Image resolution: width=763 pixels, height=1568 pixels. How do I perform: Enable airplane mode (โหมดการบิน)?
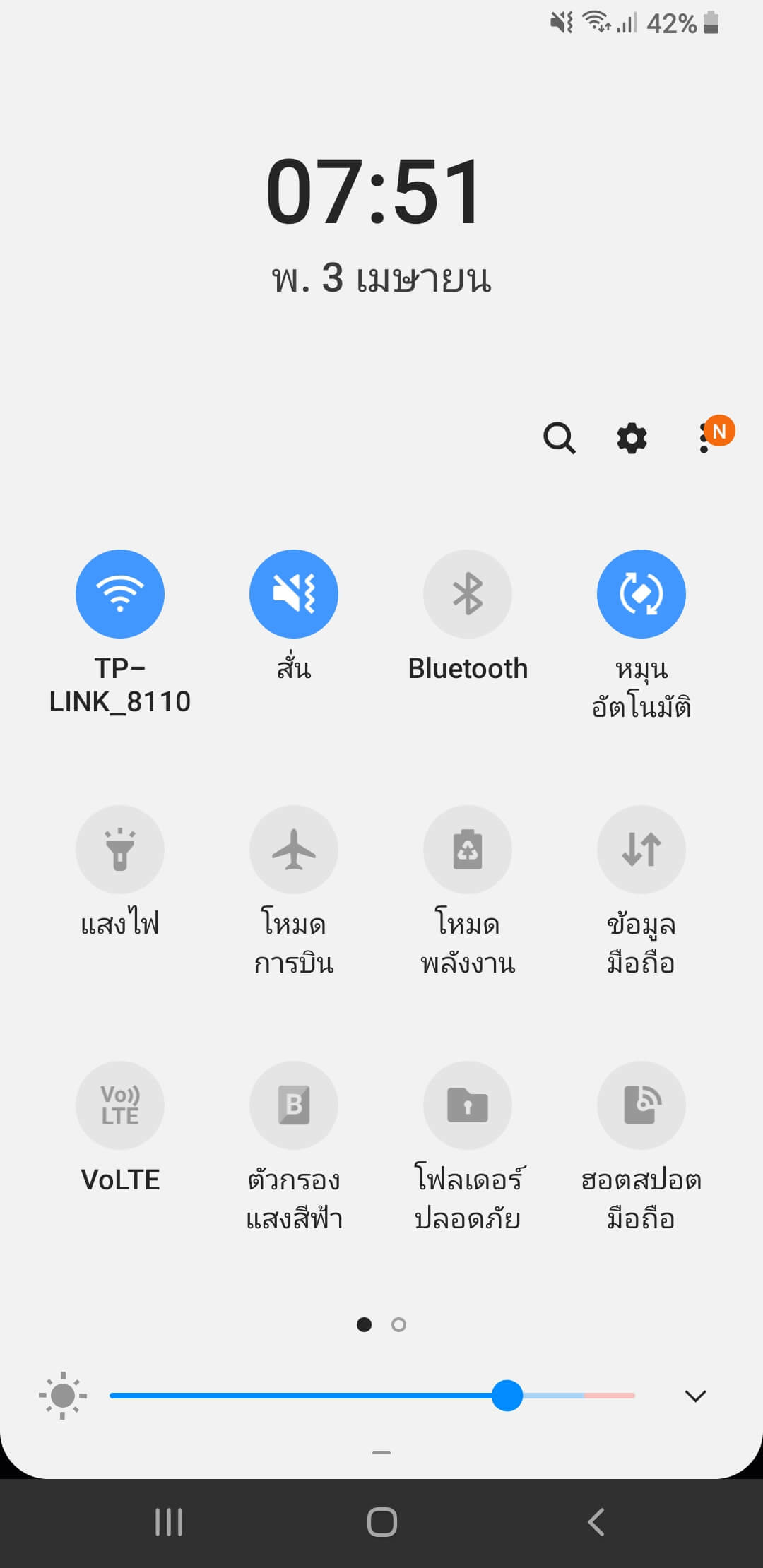click(294, 850)
